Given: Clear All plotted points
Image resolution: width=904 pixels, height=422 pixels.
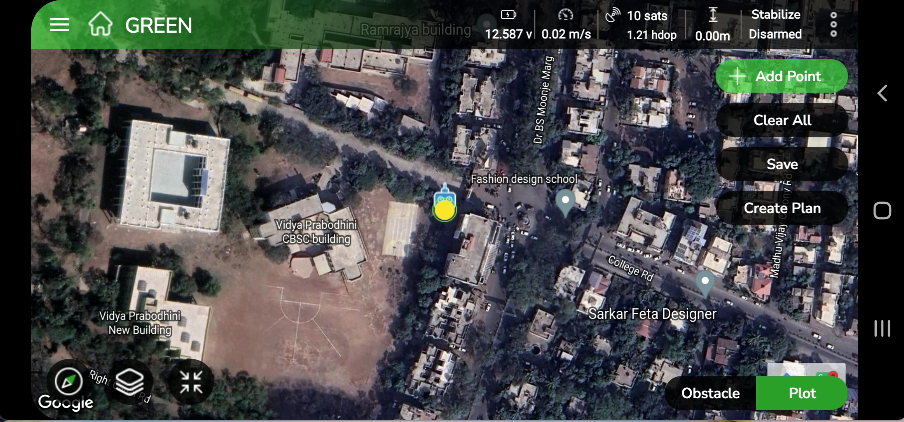Looking at the screenshot, I should point(782,120).
